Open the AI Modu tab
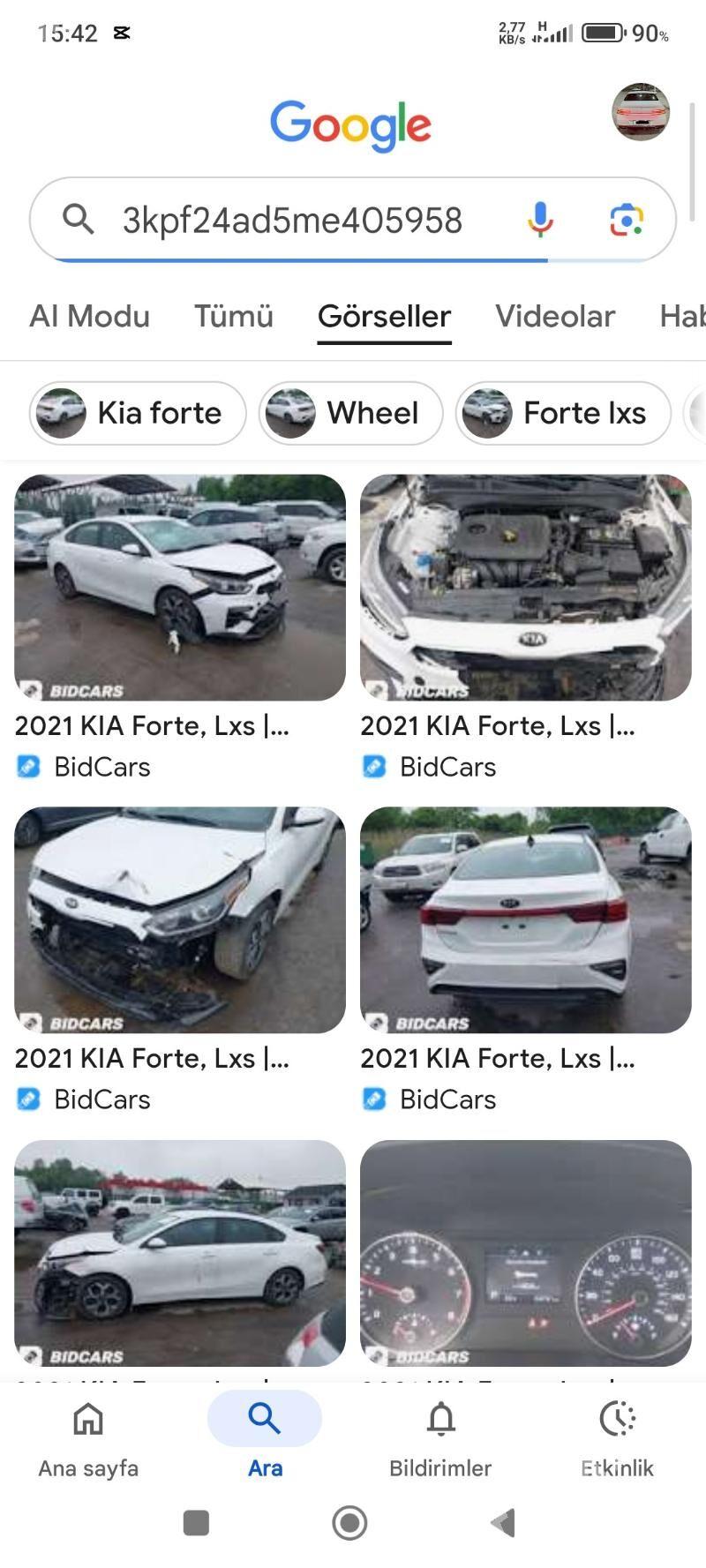The image size is (706, 1568). (x=89, y=316)
